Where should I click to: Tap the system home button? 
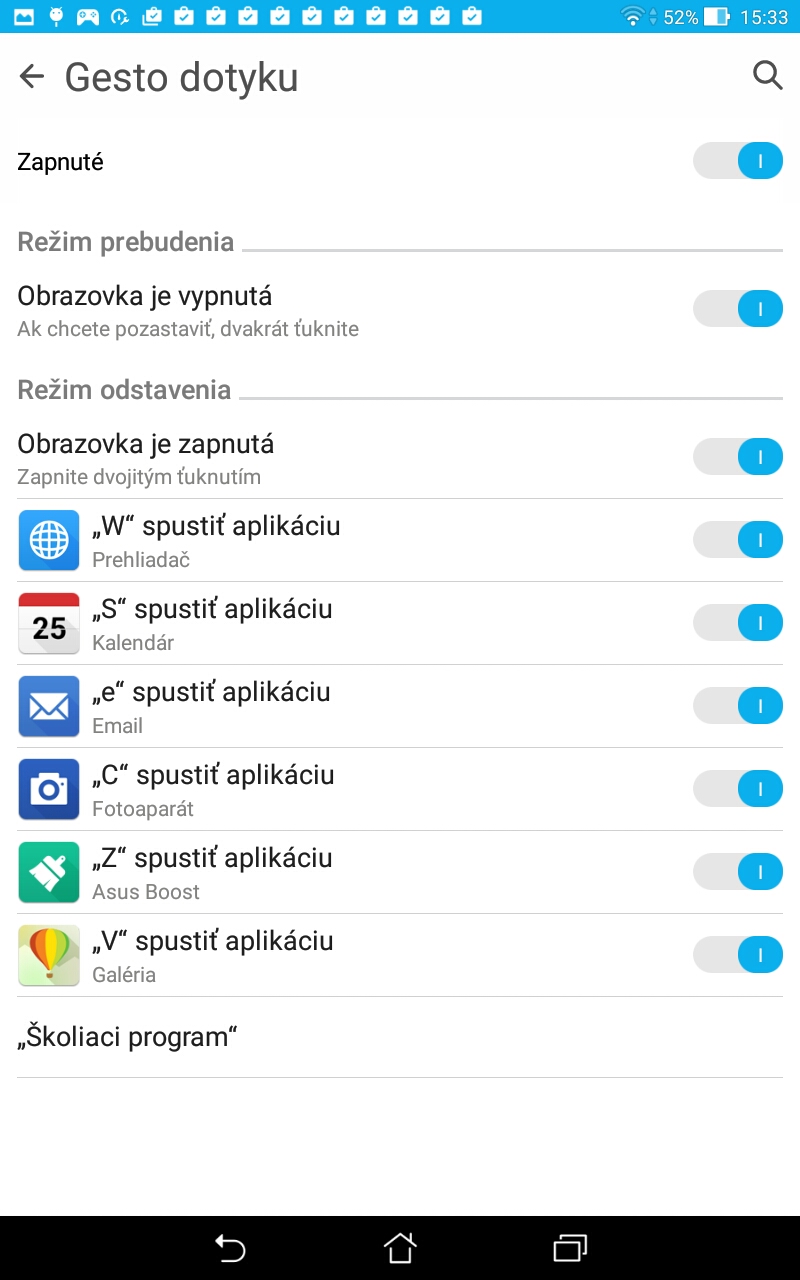[400, 1247]
